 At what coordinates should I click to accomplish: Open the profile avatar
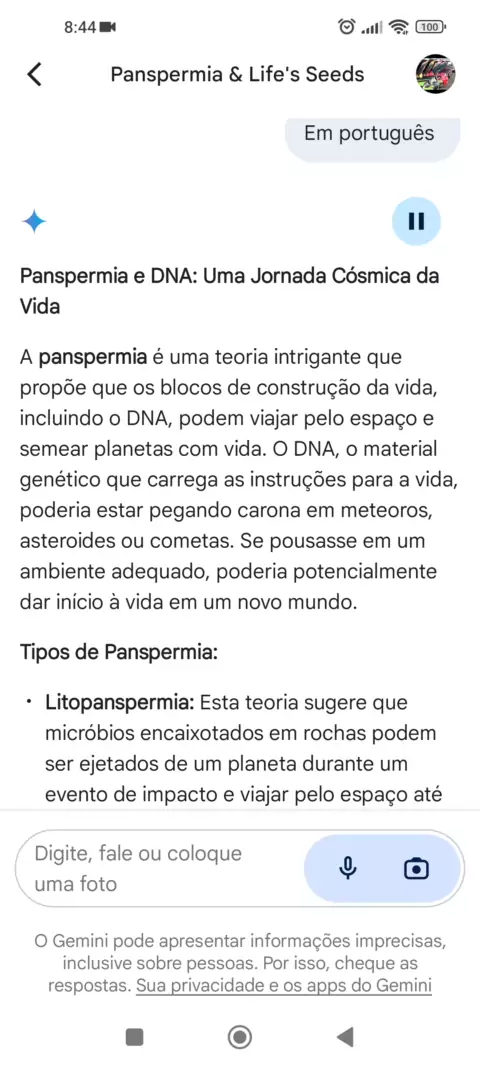[435, 74]
